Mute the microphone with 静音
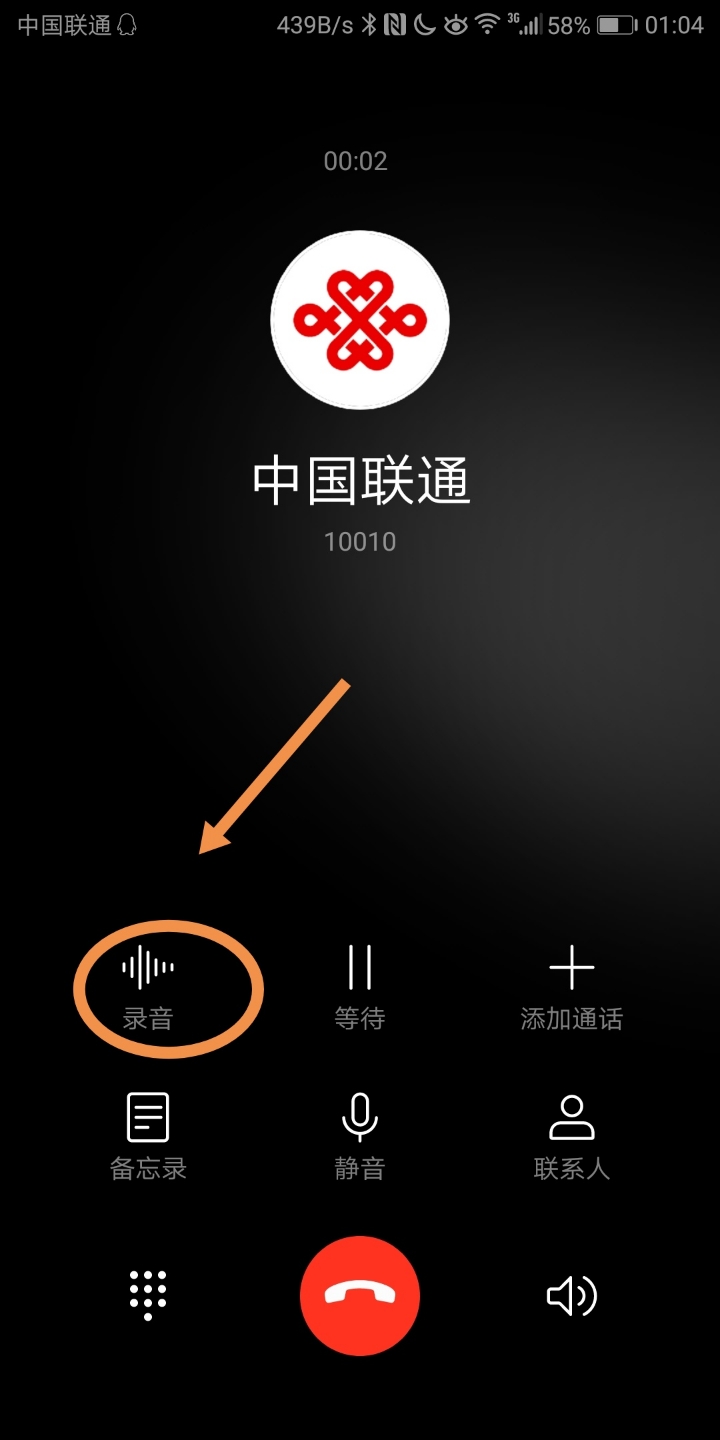720x1440 pixels. pos(360,1135)
